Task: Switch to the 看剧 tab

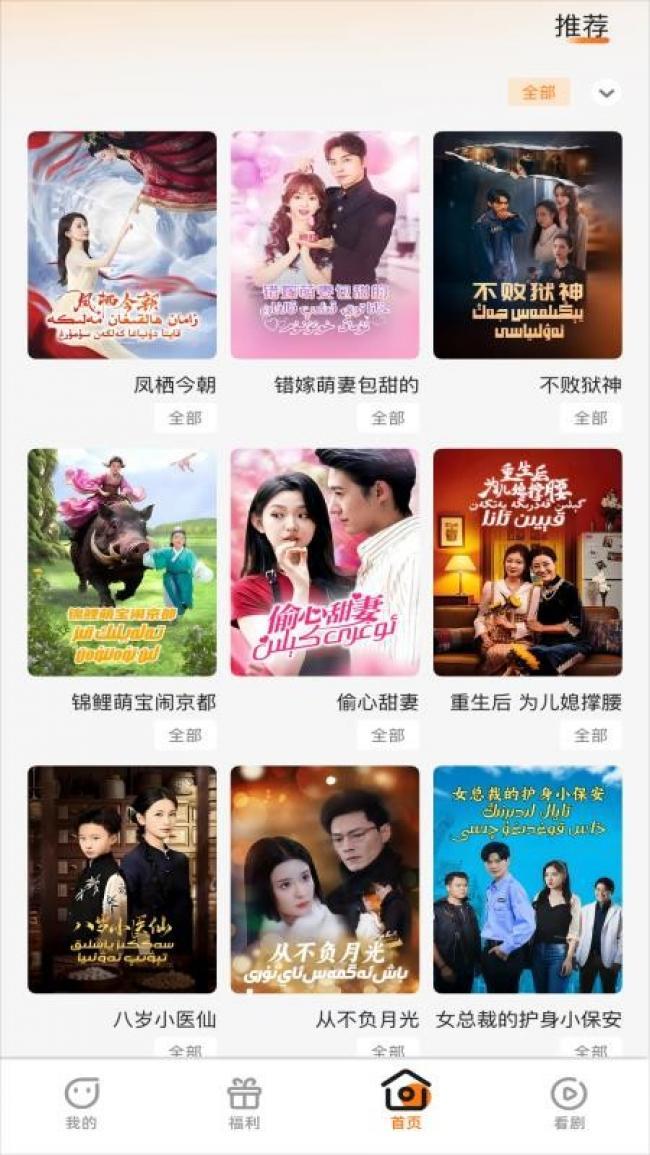Action: click(568, 1103)
